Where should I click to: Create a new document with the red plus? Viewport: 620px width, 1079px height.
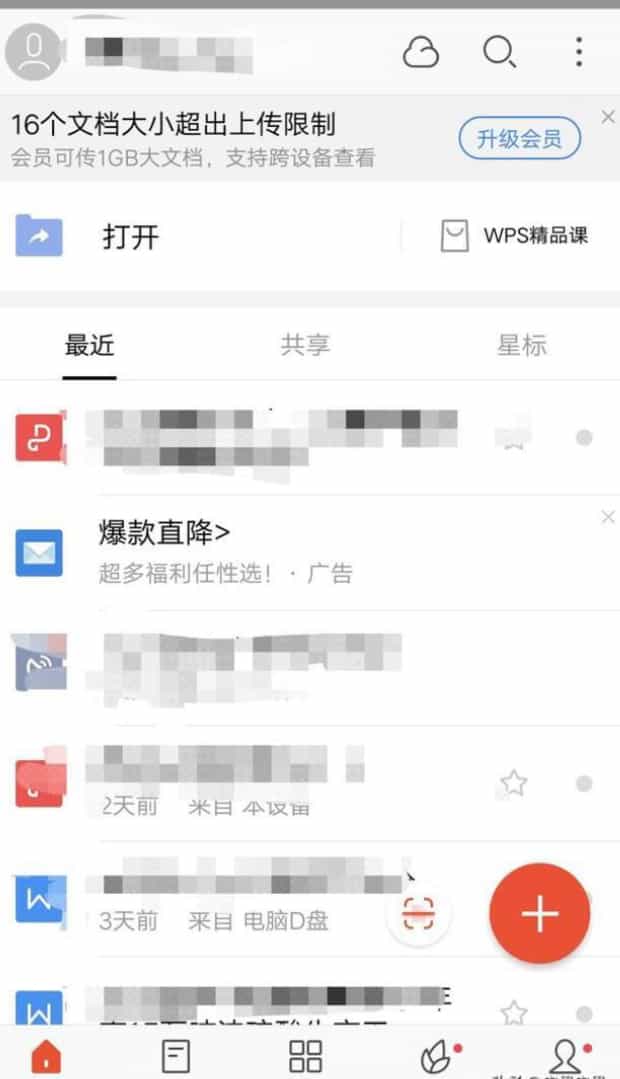click(x=540, y=914)
